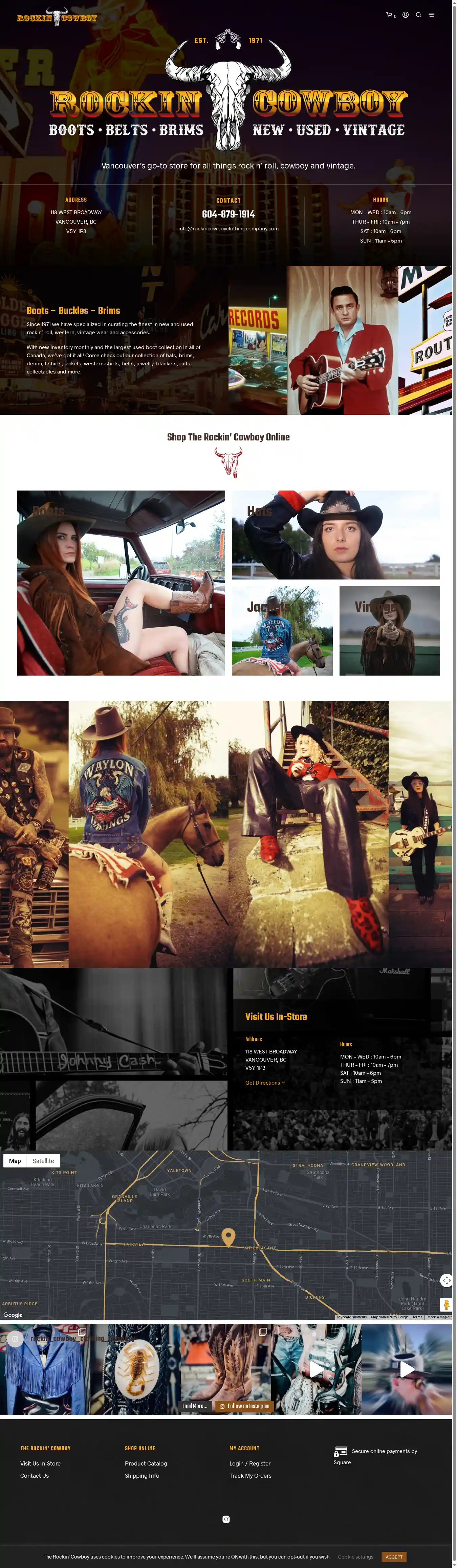457x1568 pixels.
Task: Open the Vintage category tile
Action: (389, 630)
